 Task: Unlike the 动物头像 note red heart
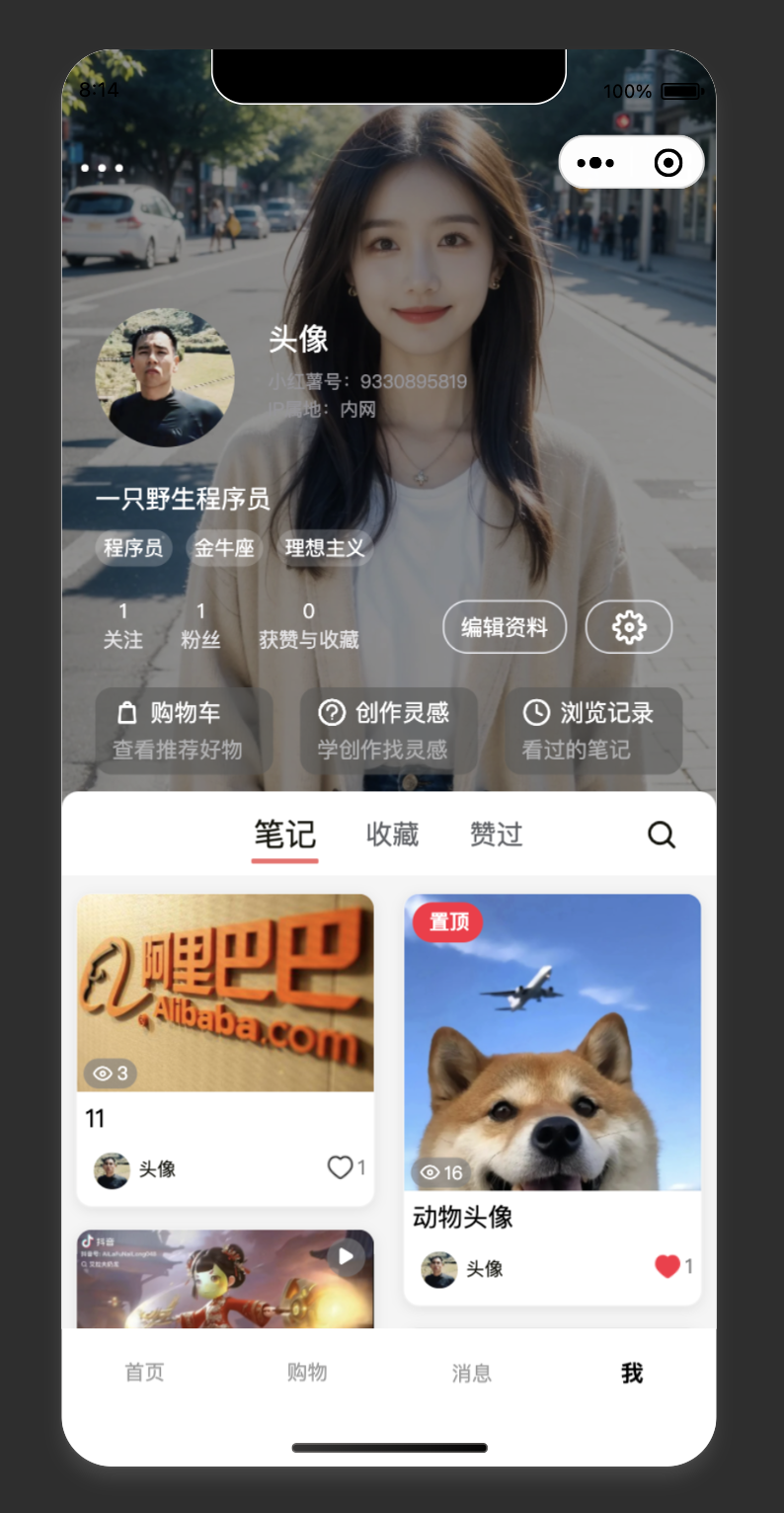tap(667, 1266)
